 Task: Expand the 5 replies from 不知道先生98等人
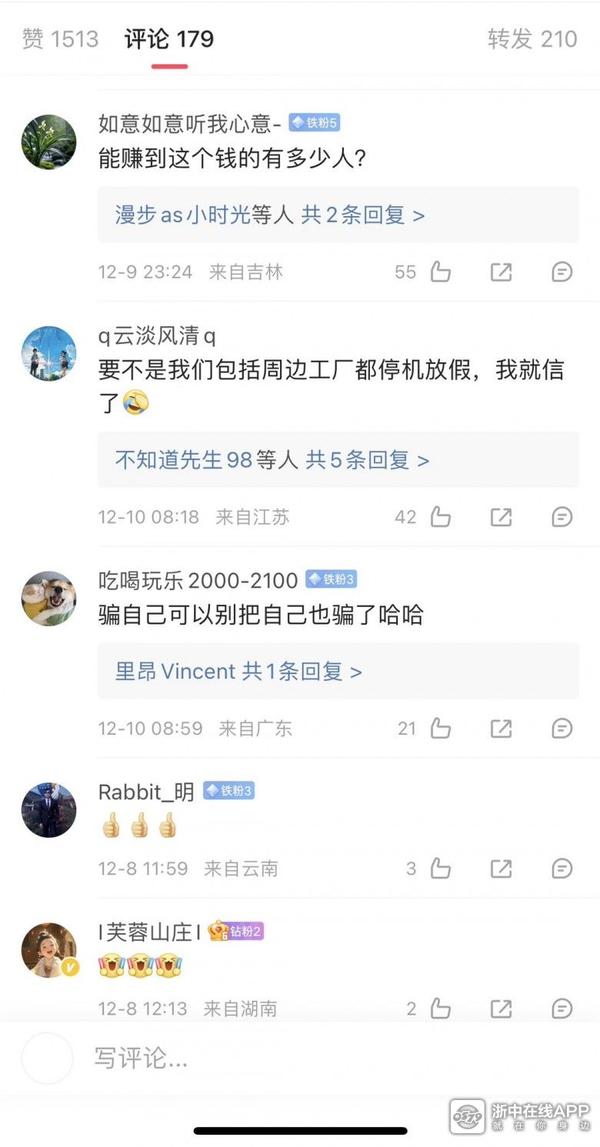tap(272, 460)
